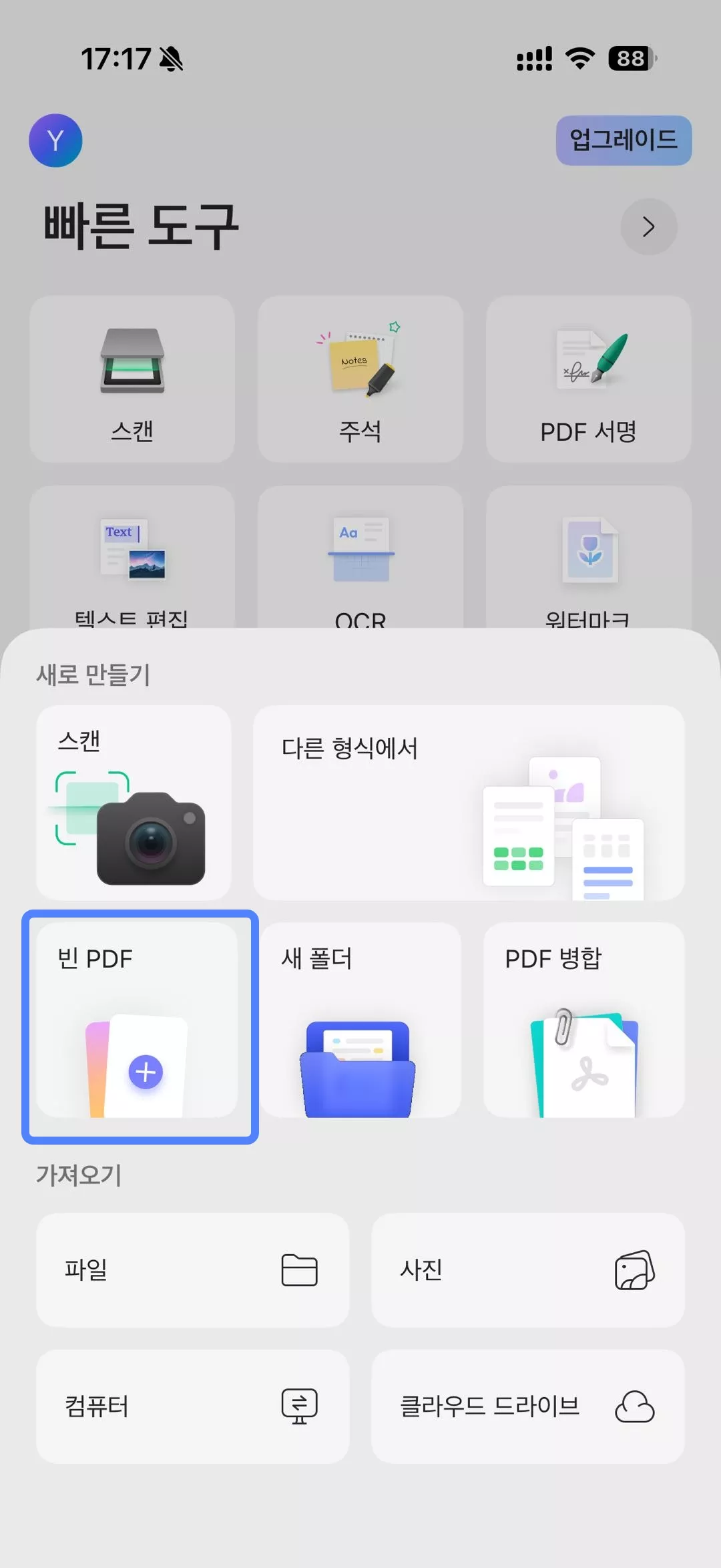Open the PDF 서명 quick tool
The height and width of the screenshot is (1568, 721).
[588, 379]
